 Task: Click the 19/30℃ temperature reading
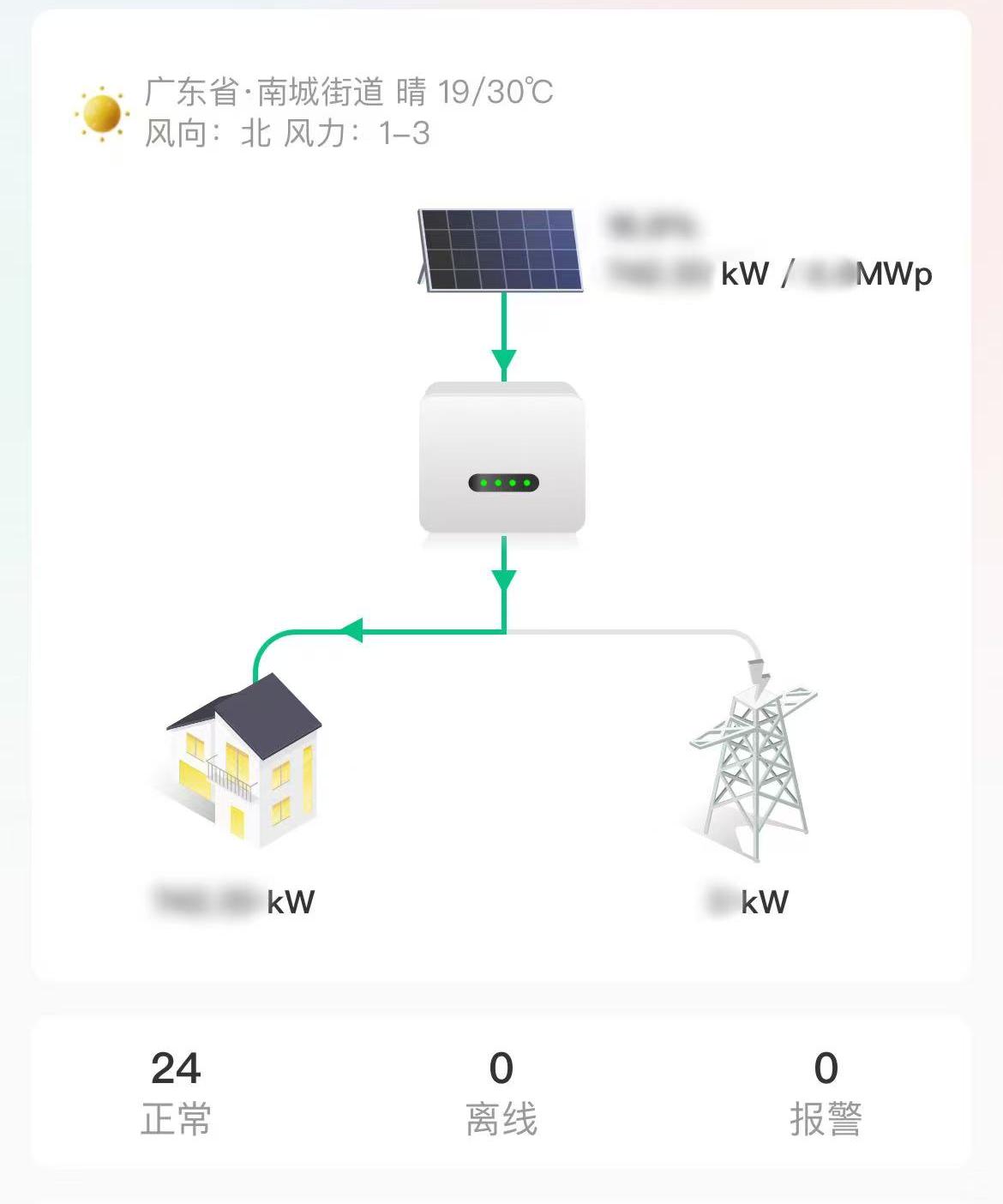click(x=495, y=93)
